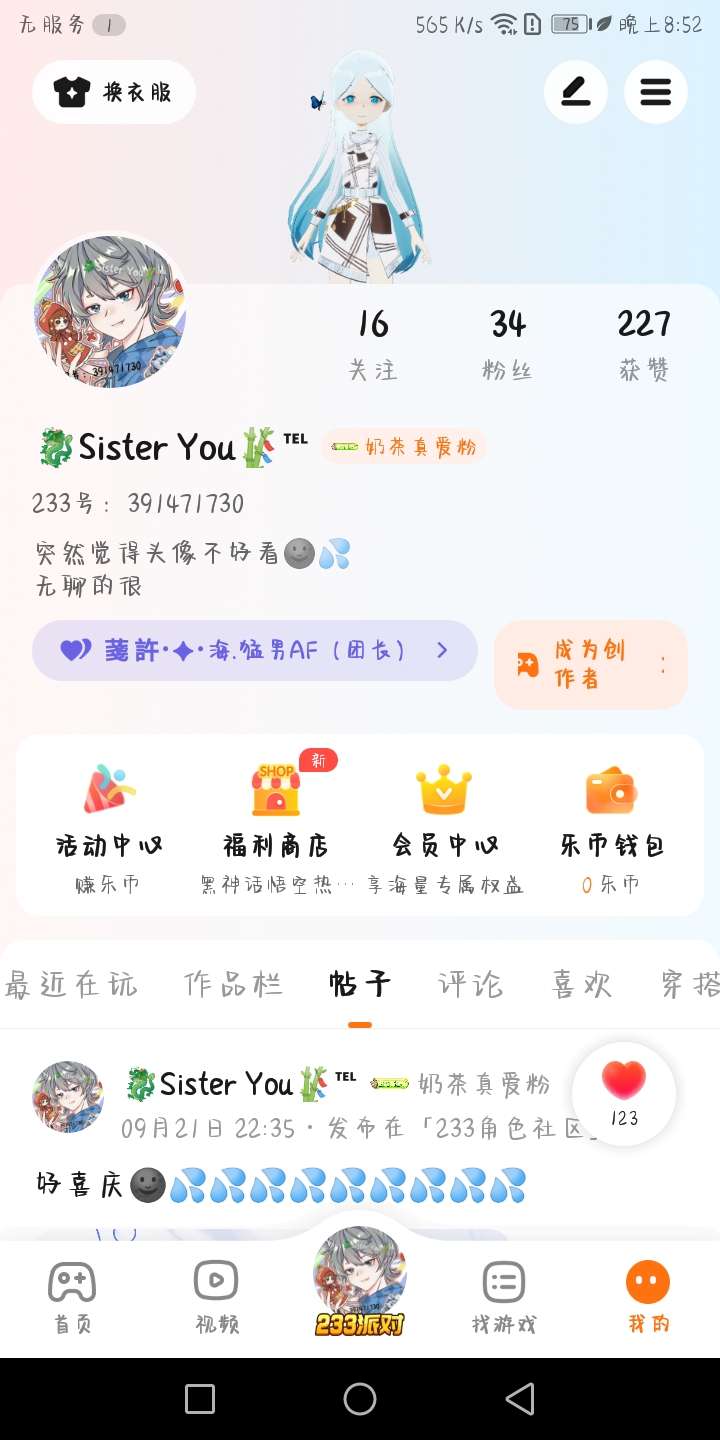Switch to the 喜欢 tab
The width and height of the screenshot is (720, 1440).
[x=582, y=985]
